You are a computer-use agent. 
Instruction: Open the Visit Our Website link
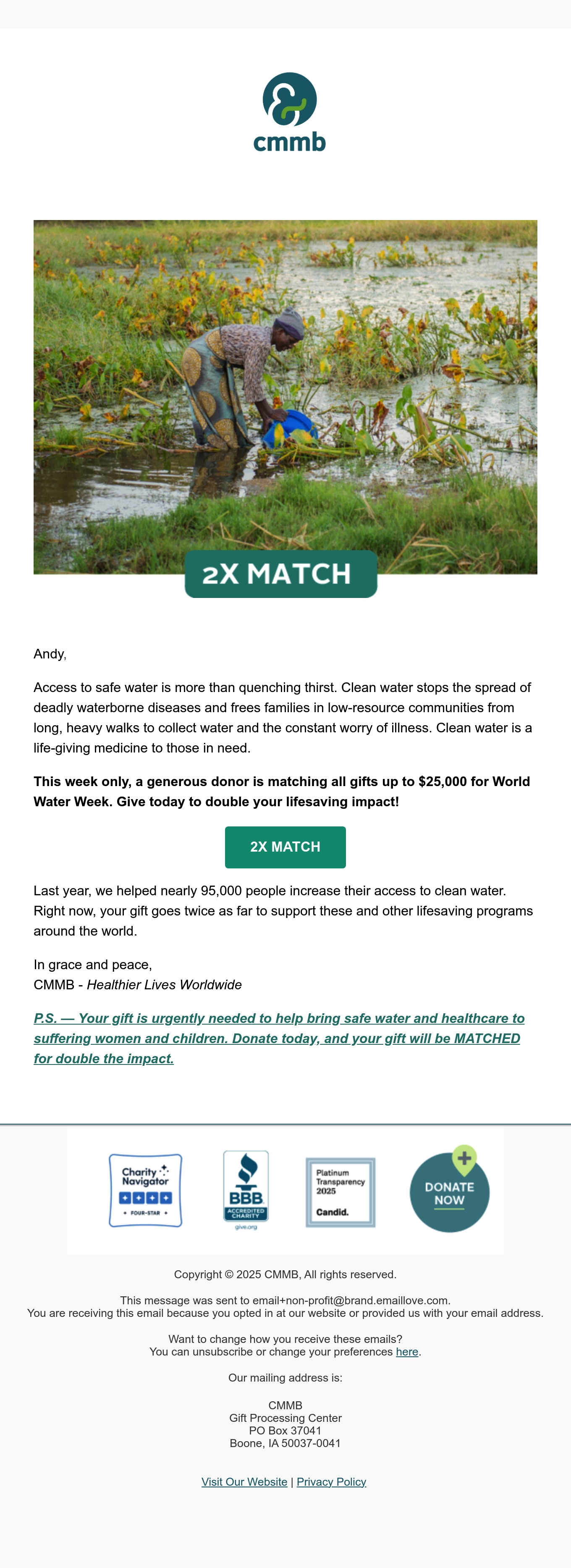coord(244,1481)
